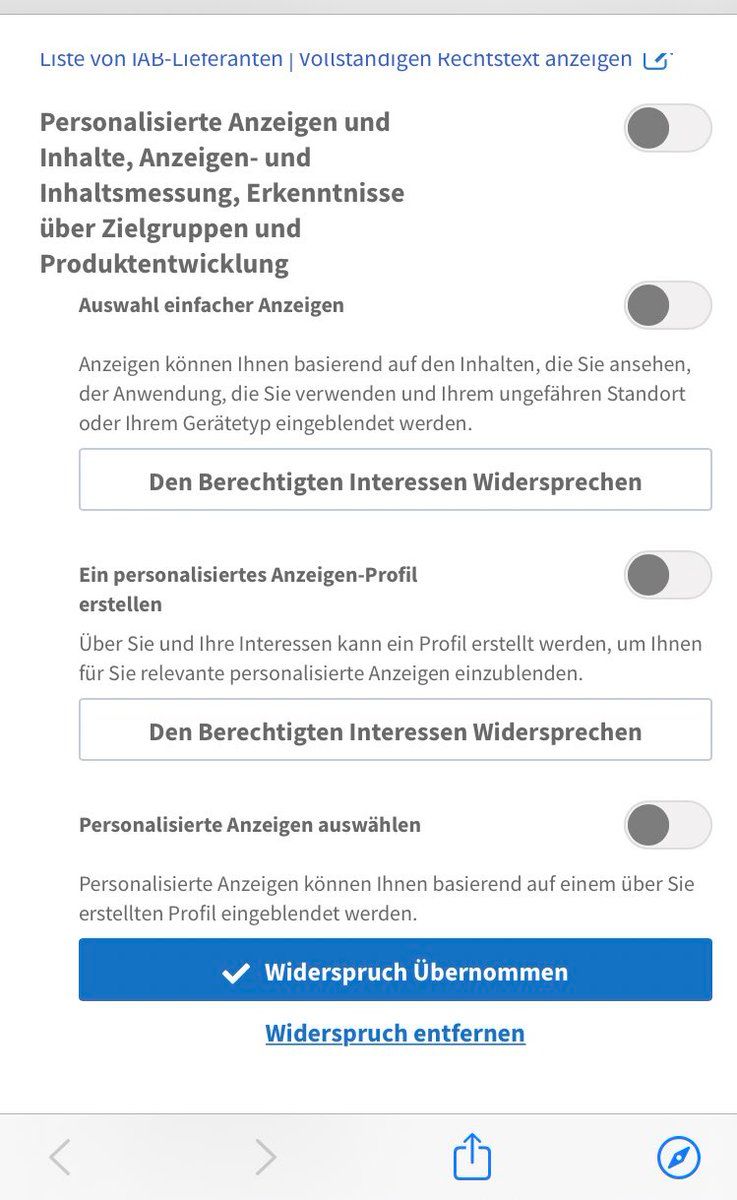Tap Widerspruch entfernen link
The height and width of the screenshot is (1200, 737).
[395, 1033]
